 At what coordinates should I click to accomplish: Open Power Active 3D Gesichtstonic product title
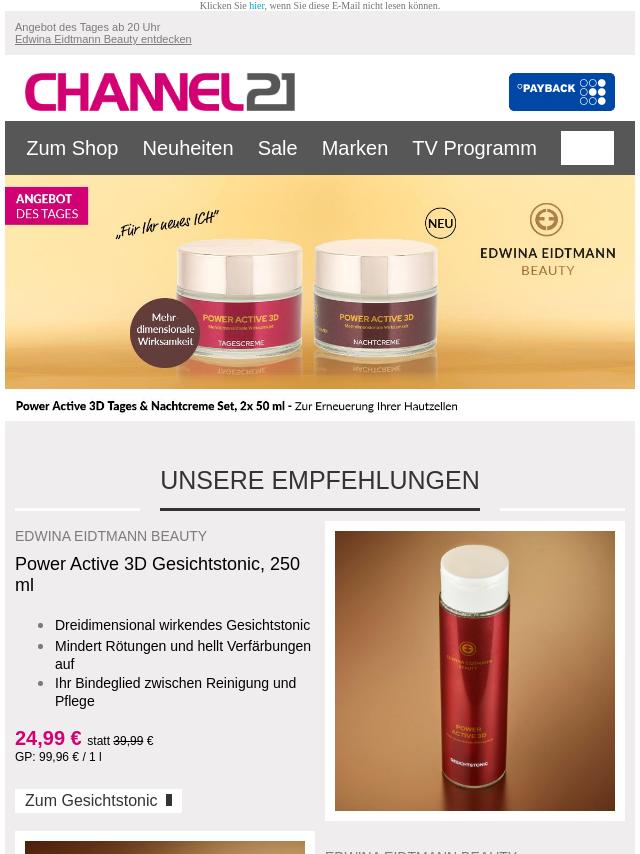[x=157, y=574]
